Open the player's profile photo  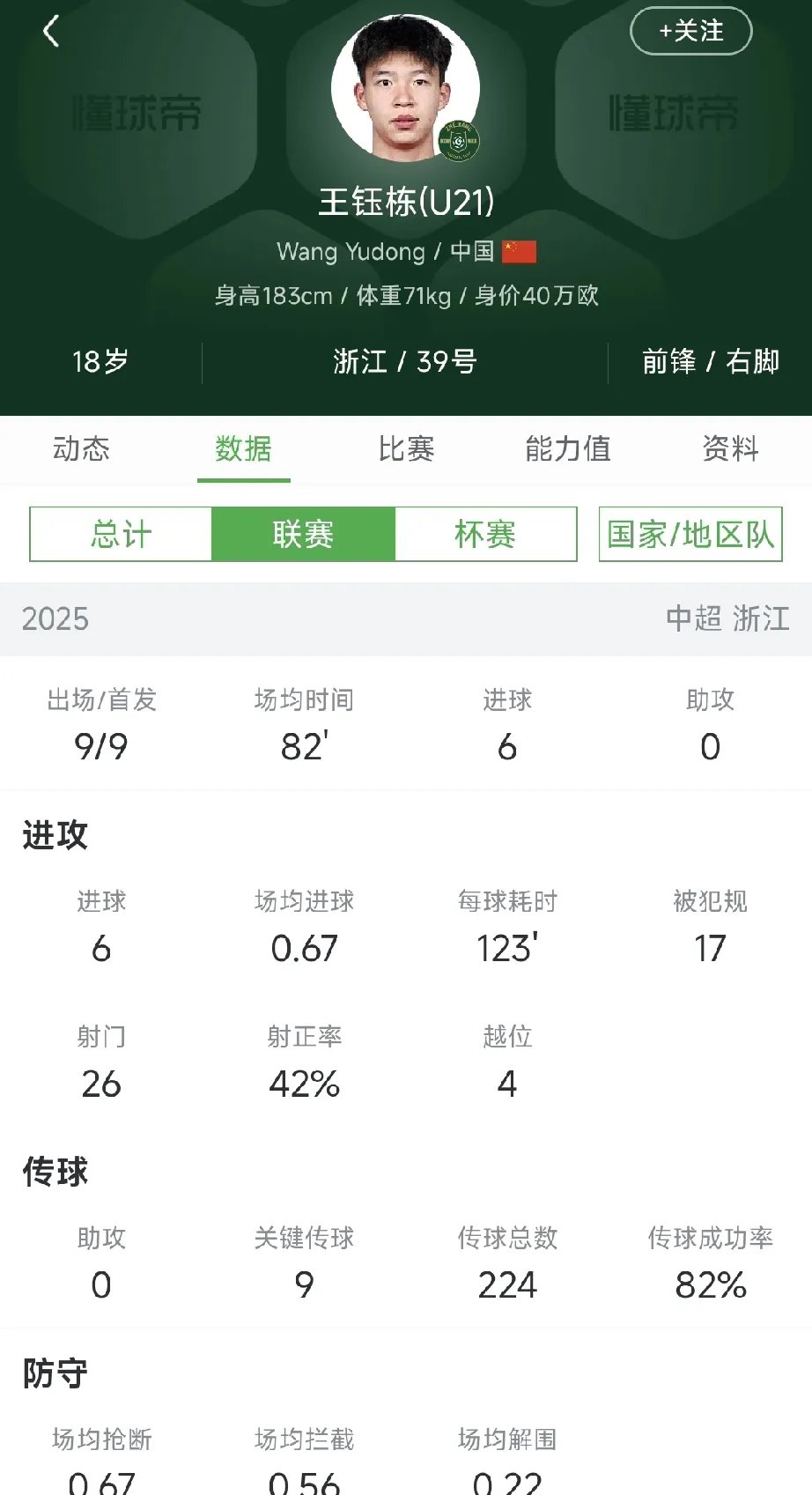[405, 88]
